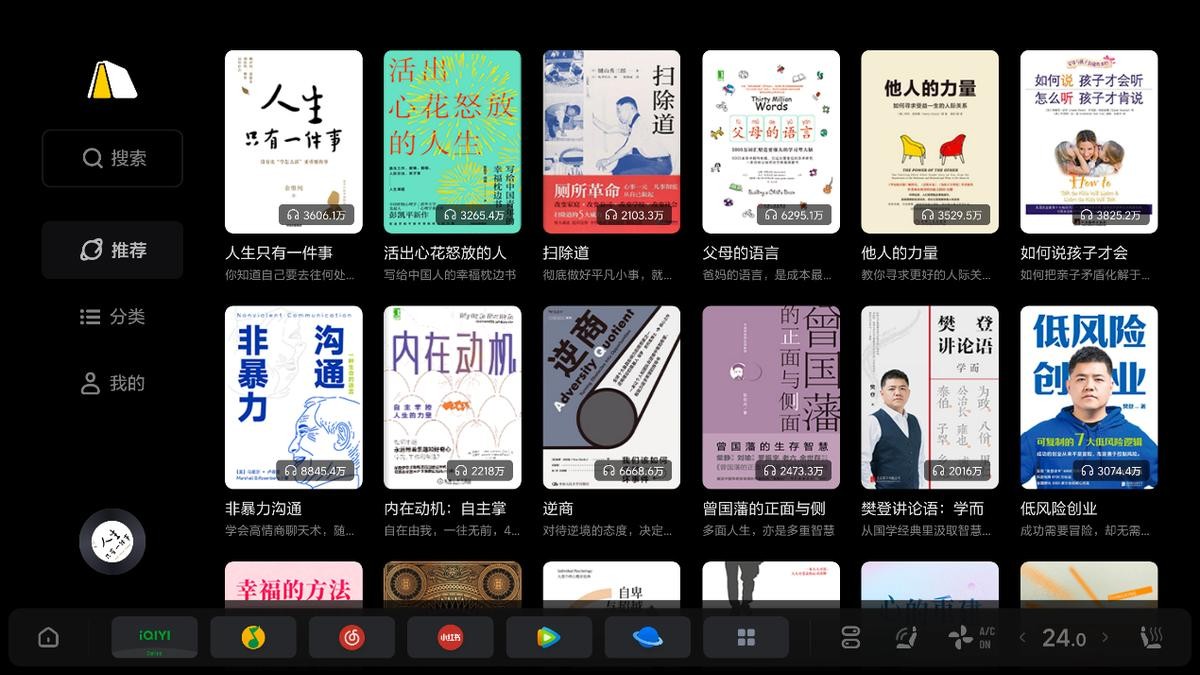Open the book 活出心花怒放的人生
1200x675 pixels.
coord(452,142)
